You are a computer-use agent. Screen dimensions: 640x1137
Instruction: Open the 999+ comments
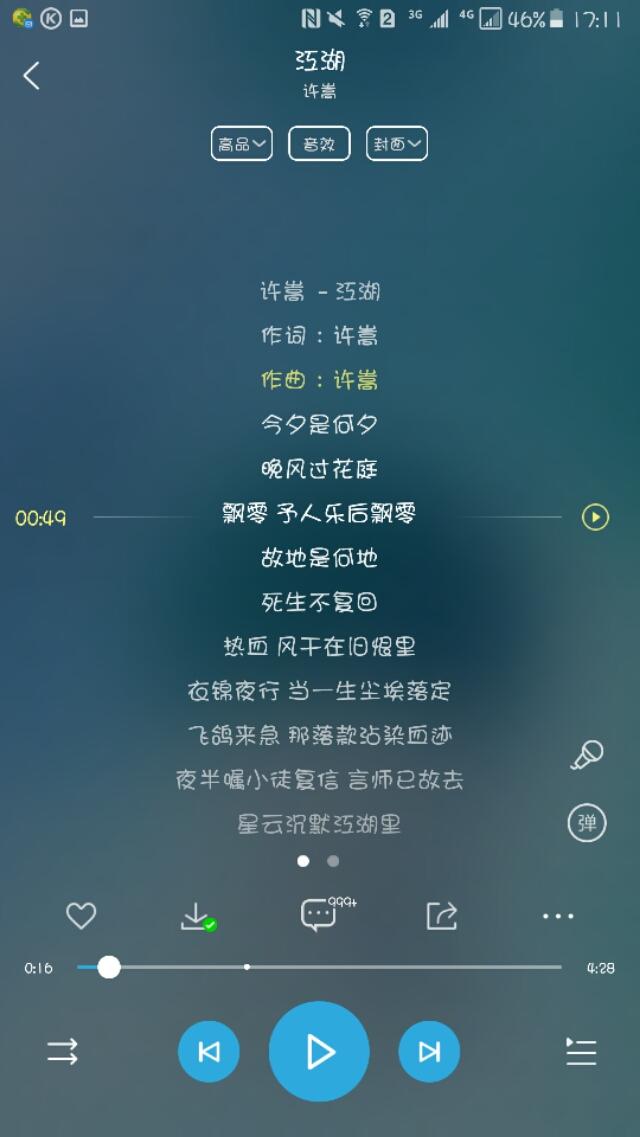325,914
